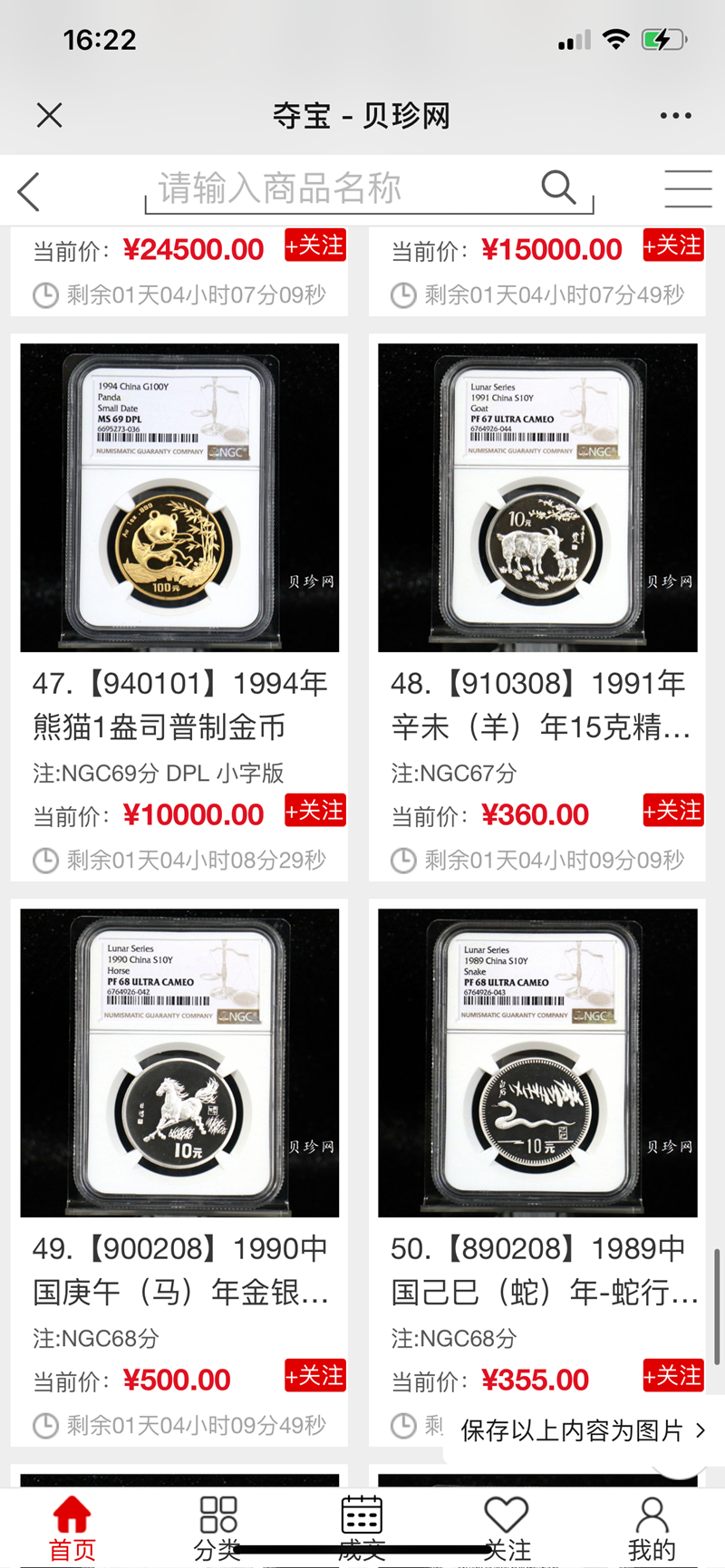Image resolution: width=725 pixels, height=1568 pixels.
Task: Follow lot 48 priced ¥360.00
Action: pyautogui.click(x=673, y=811)
